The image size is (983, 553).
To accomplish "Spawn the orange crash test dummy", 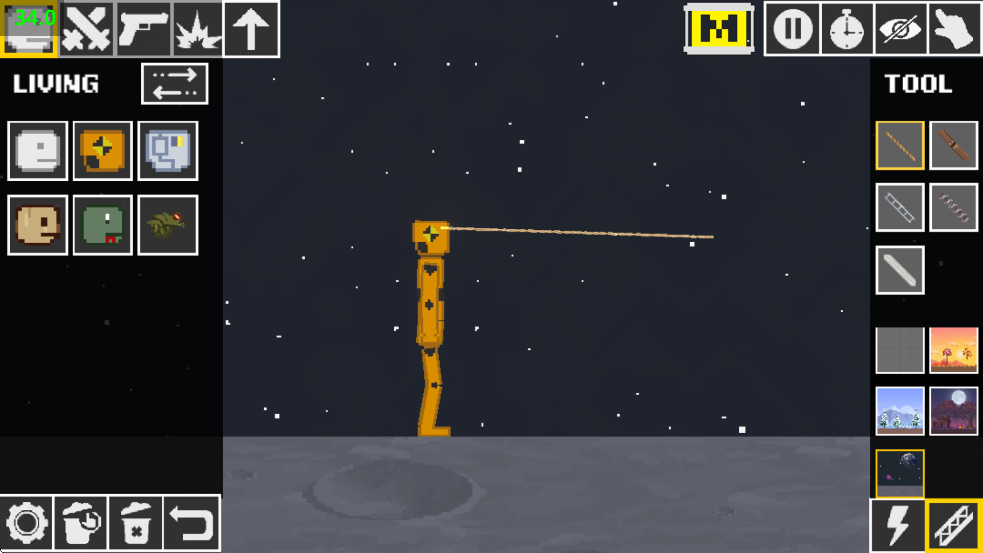I will 102,151.
